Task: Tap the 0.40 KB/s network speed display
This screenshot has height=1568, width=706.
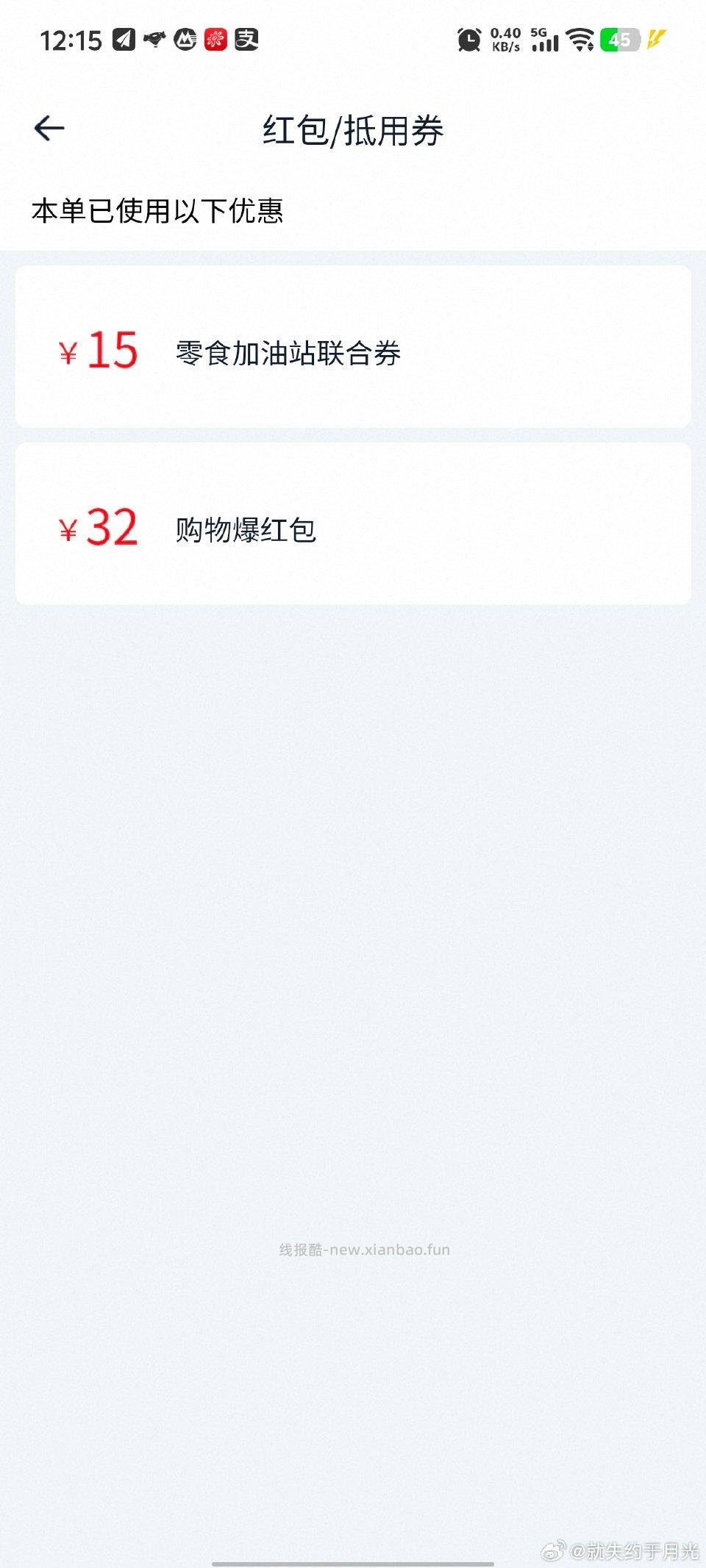Action: [x=507, y=38]
